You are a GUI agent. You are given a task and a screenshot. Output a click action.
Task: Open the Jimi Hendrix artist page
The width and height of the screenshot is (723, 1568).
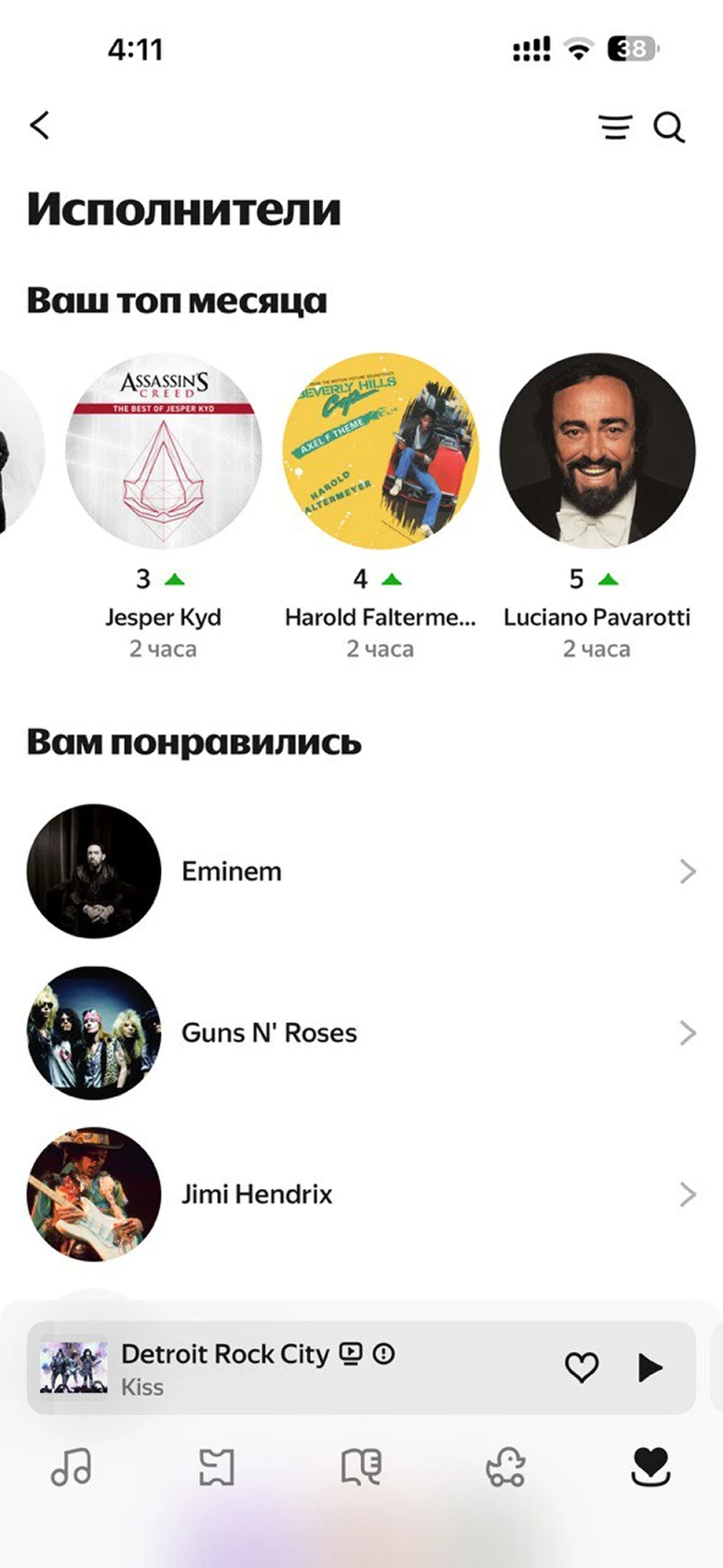(361, 1194)
